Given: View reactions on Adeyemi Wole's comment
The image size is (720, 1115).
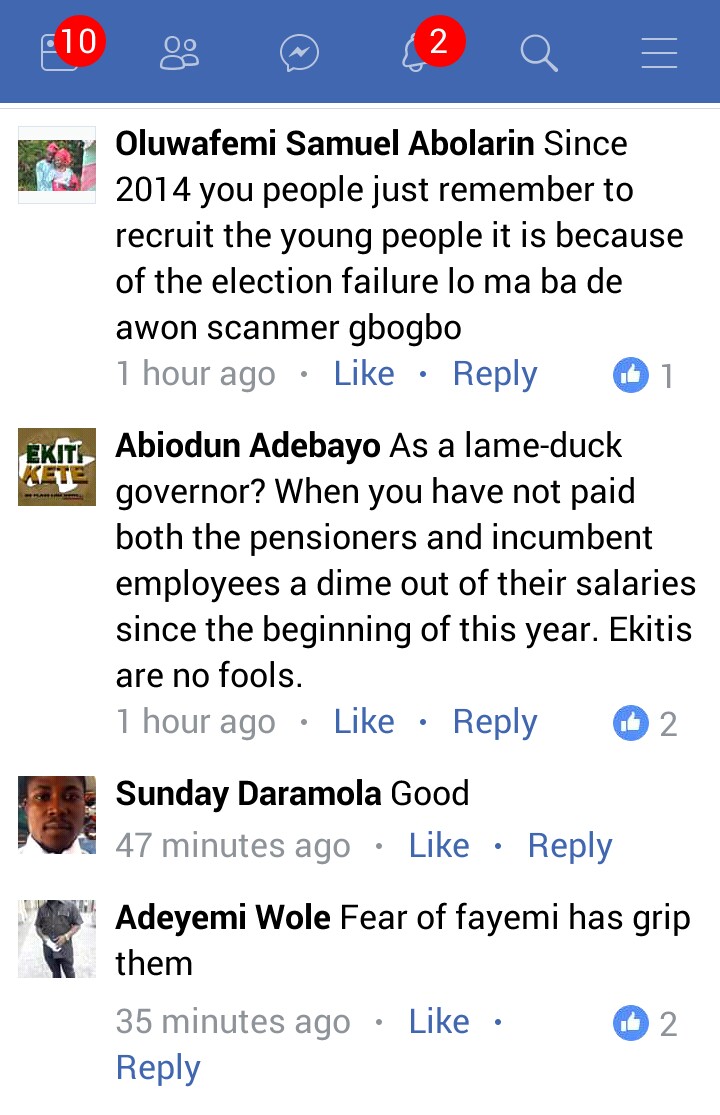Looking at the screenshot, I should 645,1022.
